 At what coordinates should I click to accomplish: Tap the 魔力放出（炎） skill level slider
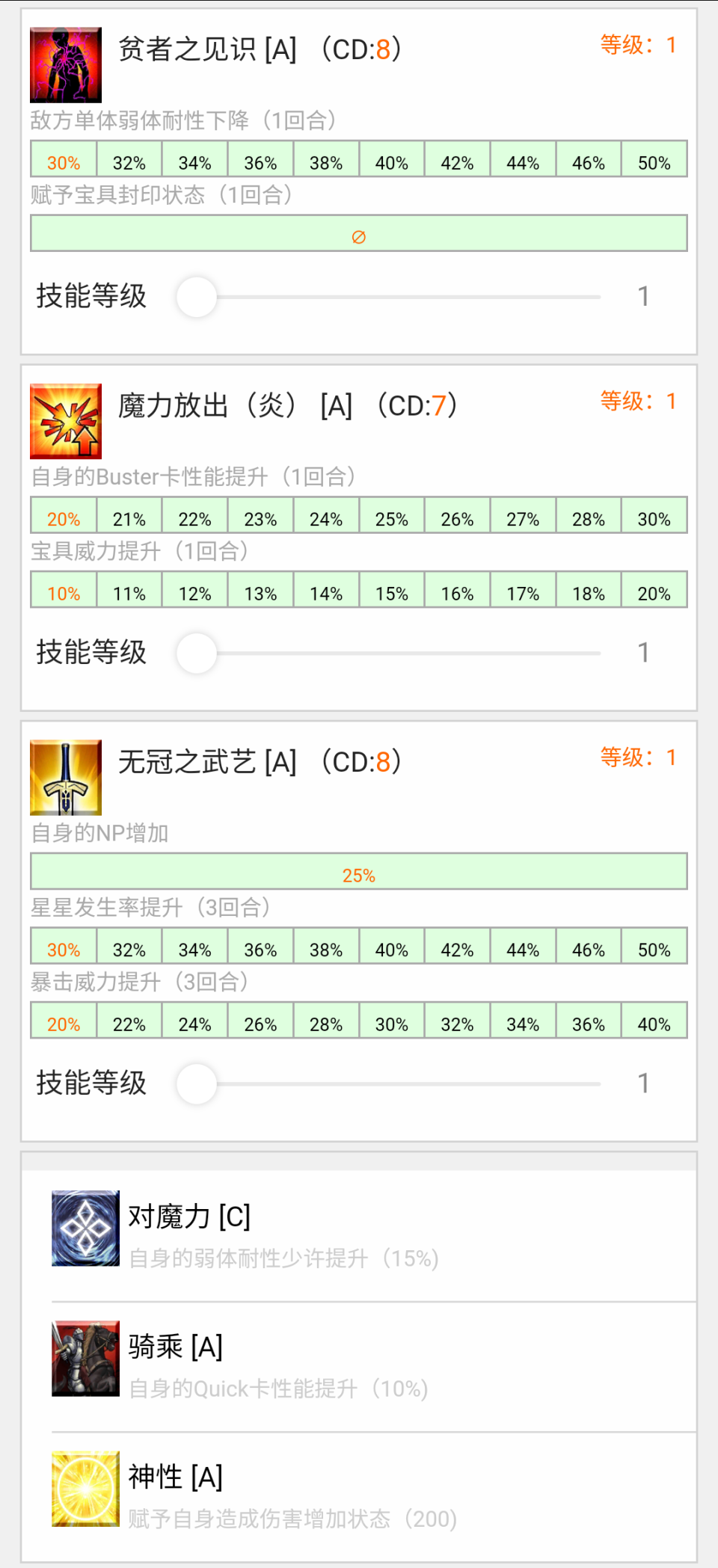pyautogui.click(x=389, y=653)
